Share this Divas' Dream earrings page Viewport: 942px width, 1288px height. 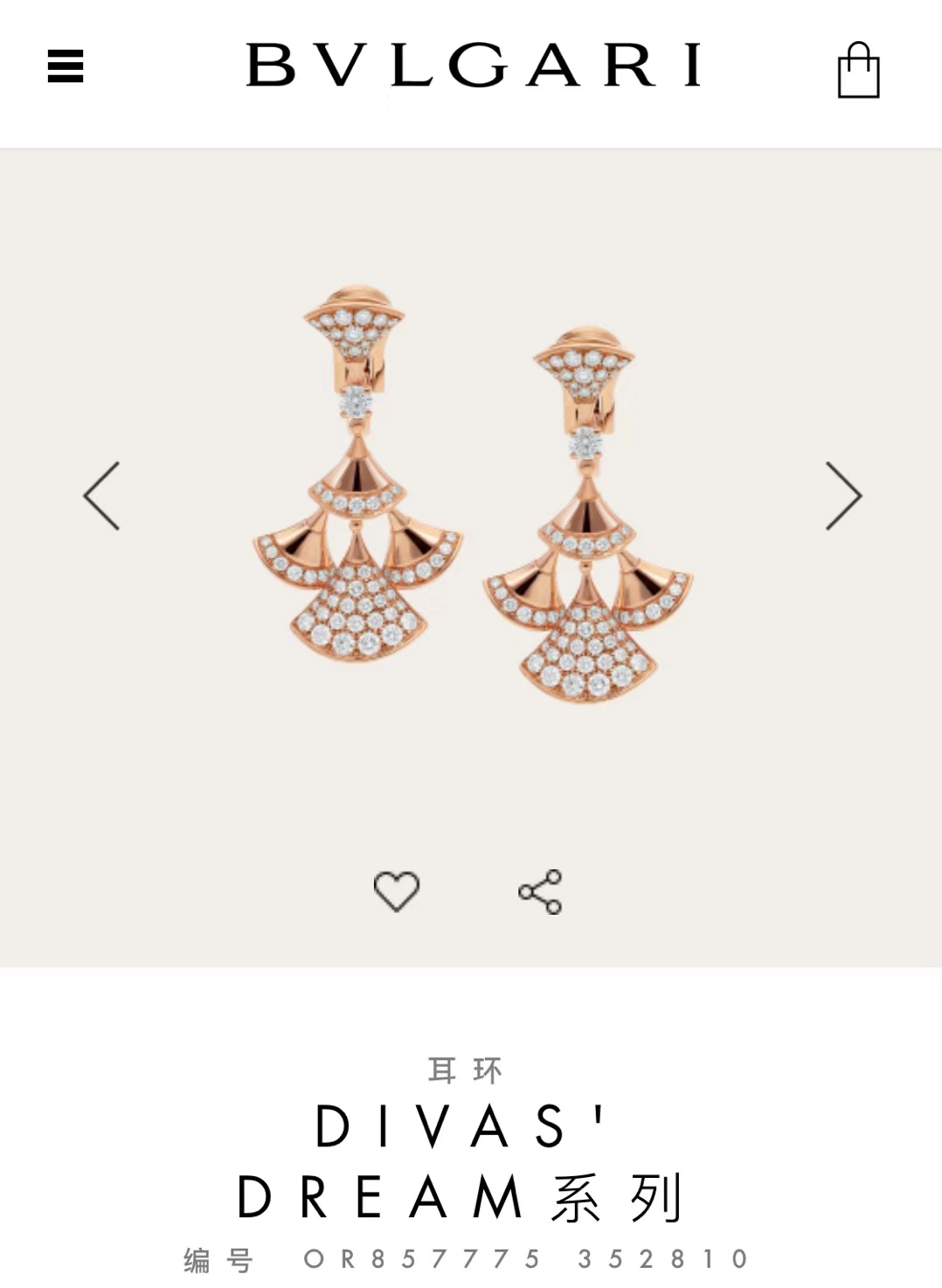click(x=541, y=891)
